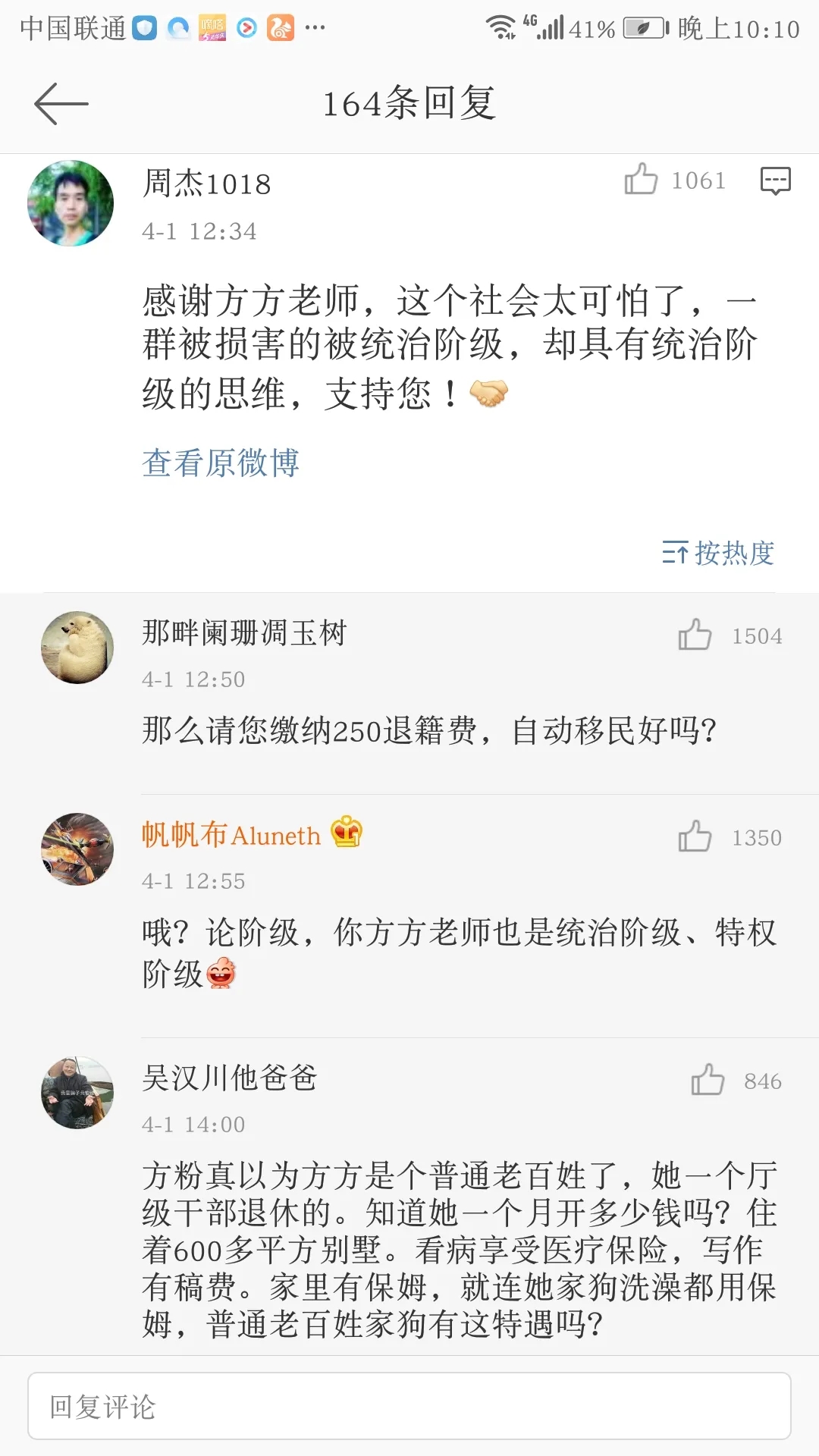Open the comment icon on 周杰1018's post
This screenshot has height=1456, width=819.
(775, 180)
